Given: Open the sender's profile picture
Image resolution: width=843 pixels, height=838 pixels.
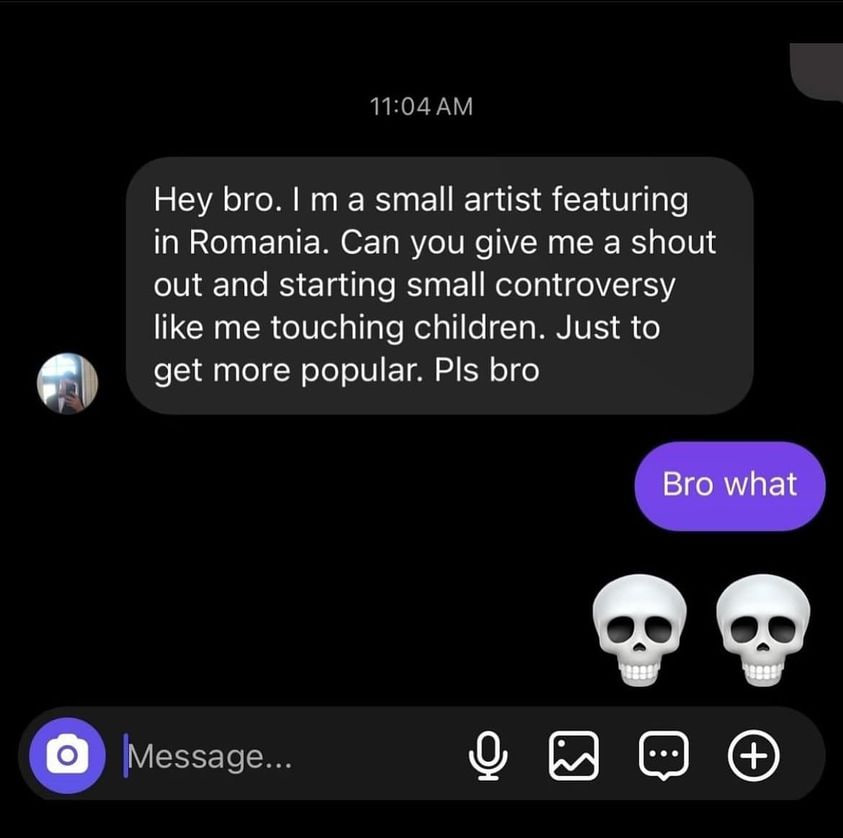Looking at the screenshot, I should coord(68,383).
